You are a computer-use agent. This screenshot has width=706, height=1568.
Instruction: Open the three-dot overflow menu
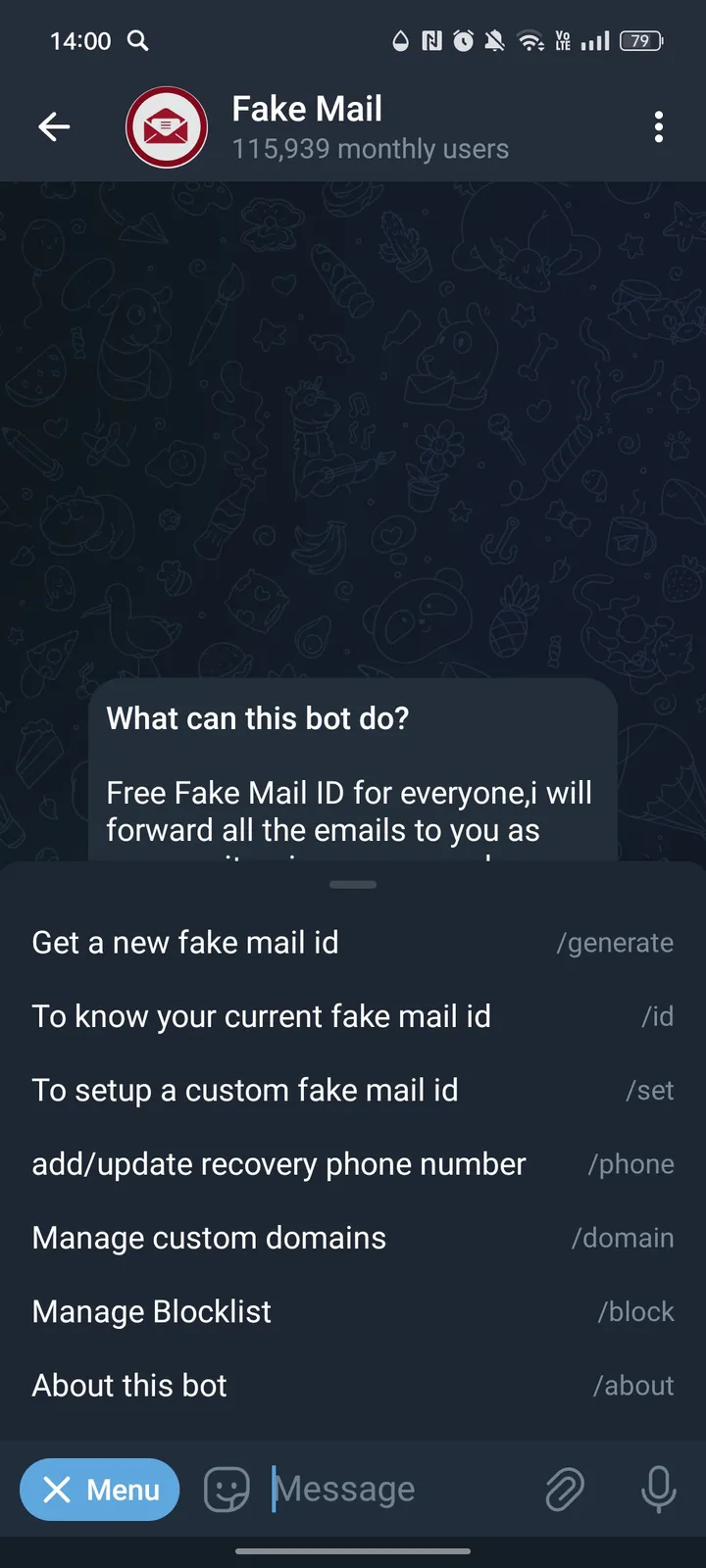click(x=659, y=126)
